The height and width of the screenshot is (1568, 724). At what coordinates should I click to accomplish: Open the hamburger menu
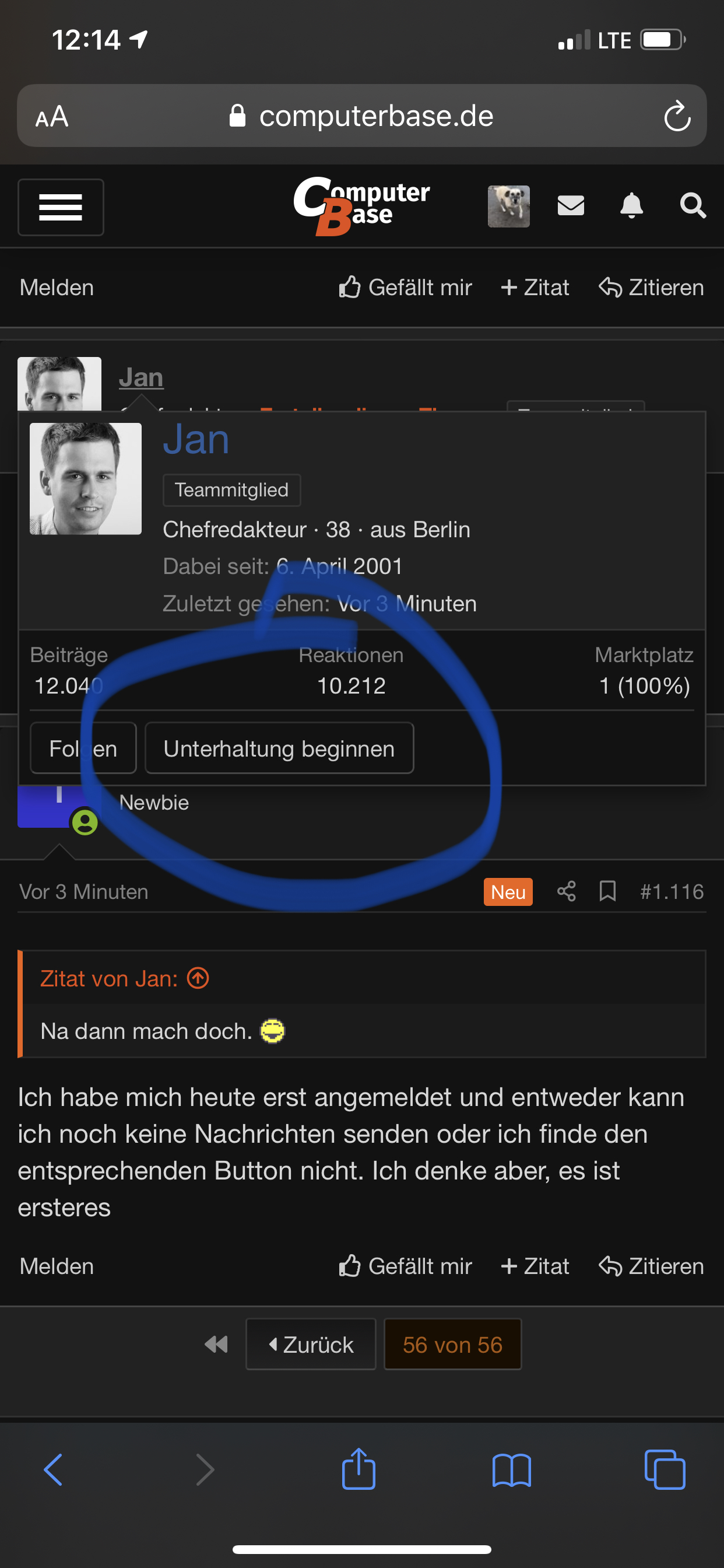[60, 207]
